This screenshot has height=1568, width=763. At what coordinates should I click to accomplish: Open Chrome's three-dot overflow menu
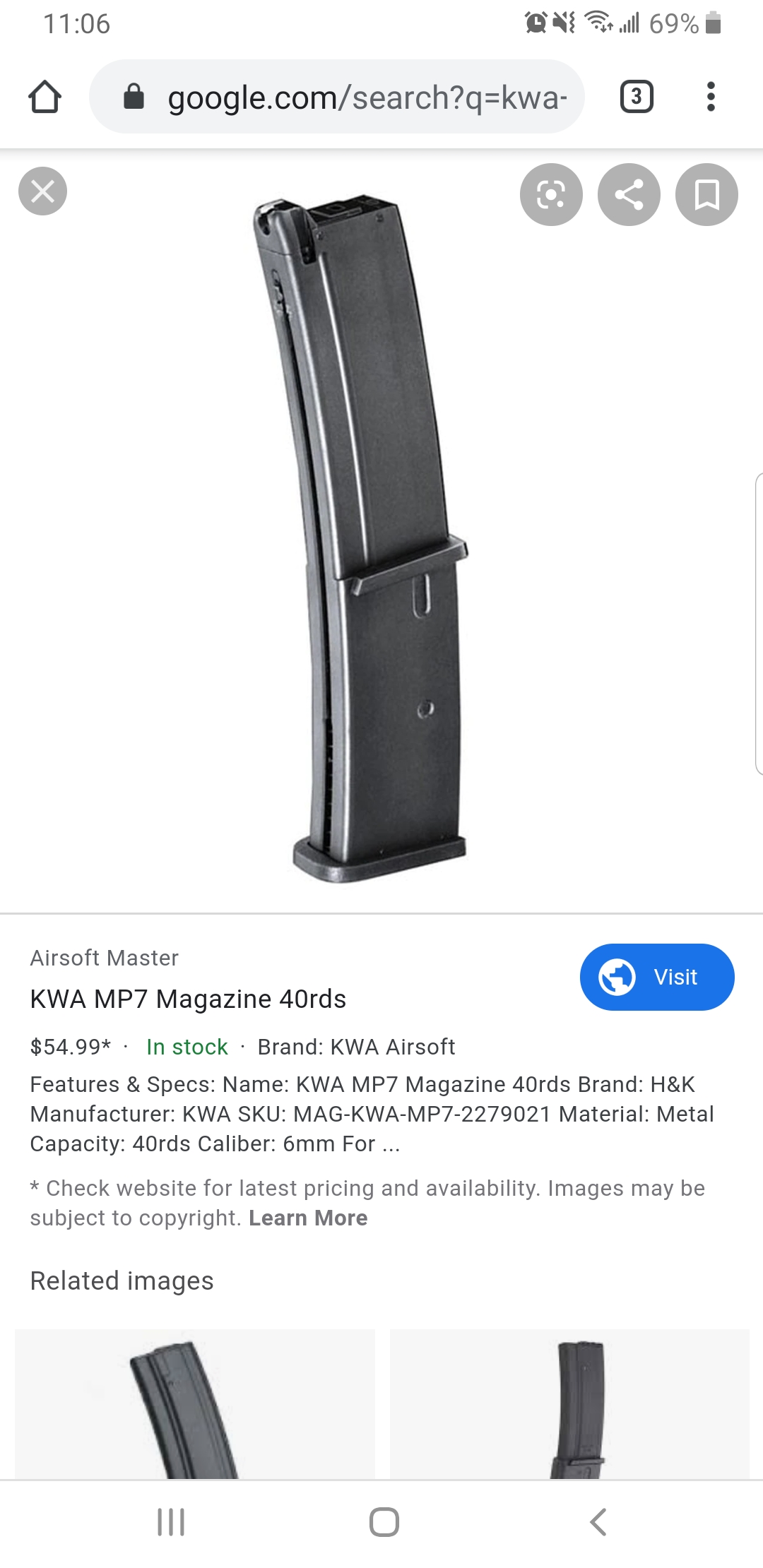click(711, 97)
